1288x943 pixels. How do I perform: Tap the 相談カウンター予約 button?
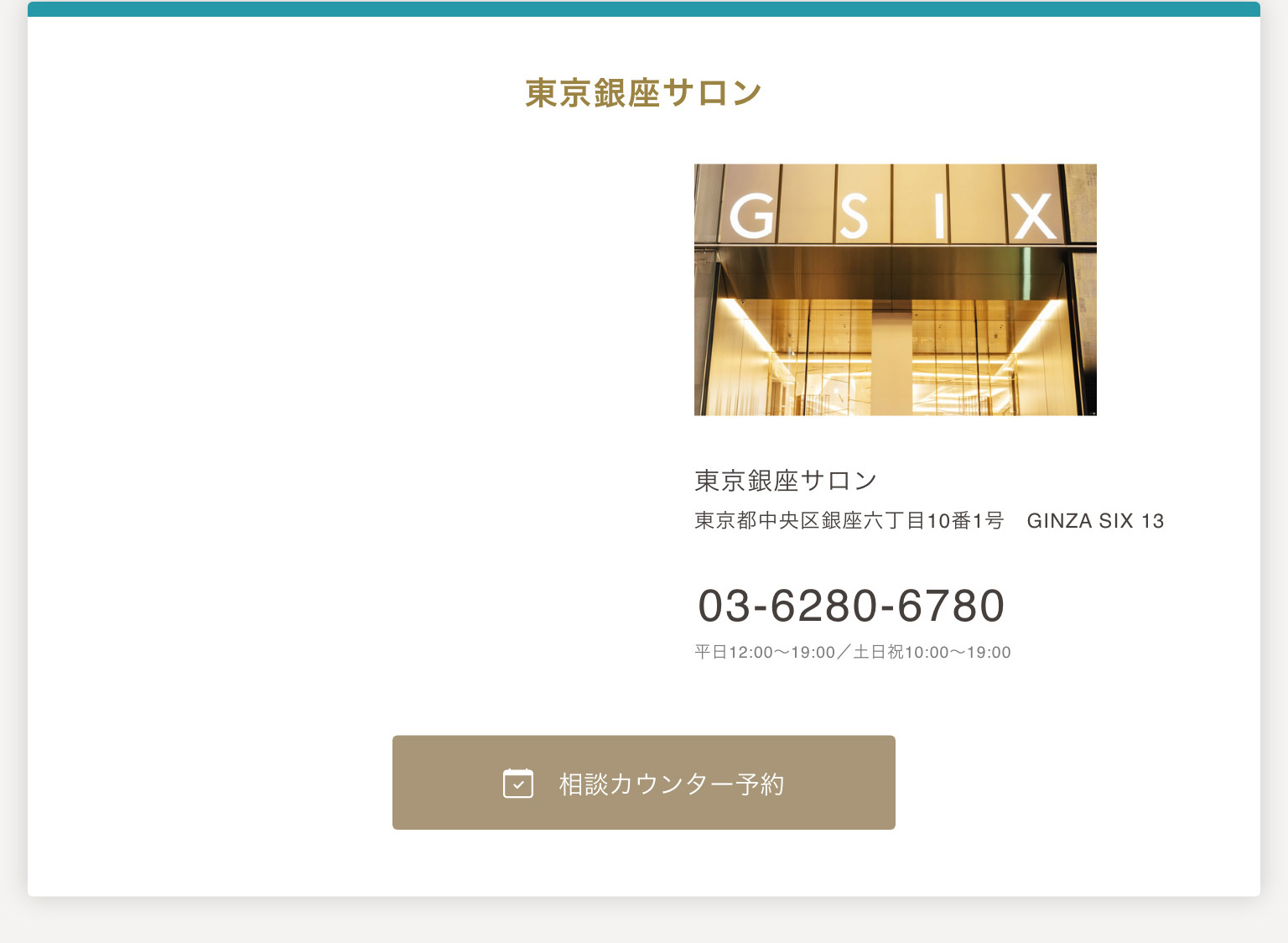[643, 783]
